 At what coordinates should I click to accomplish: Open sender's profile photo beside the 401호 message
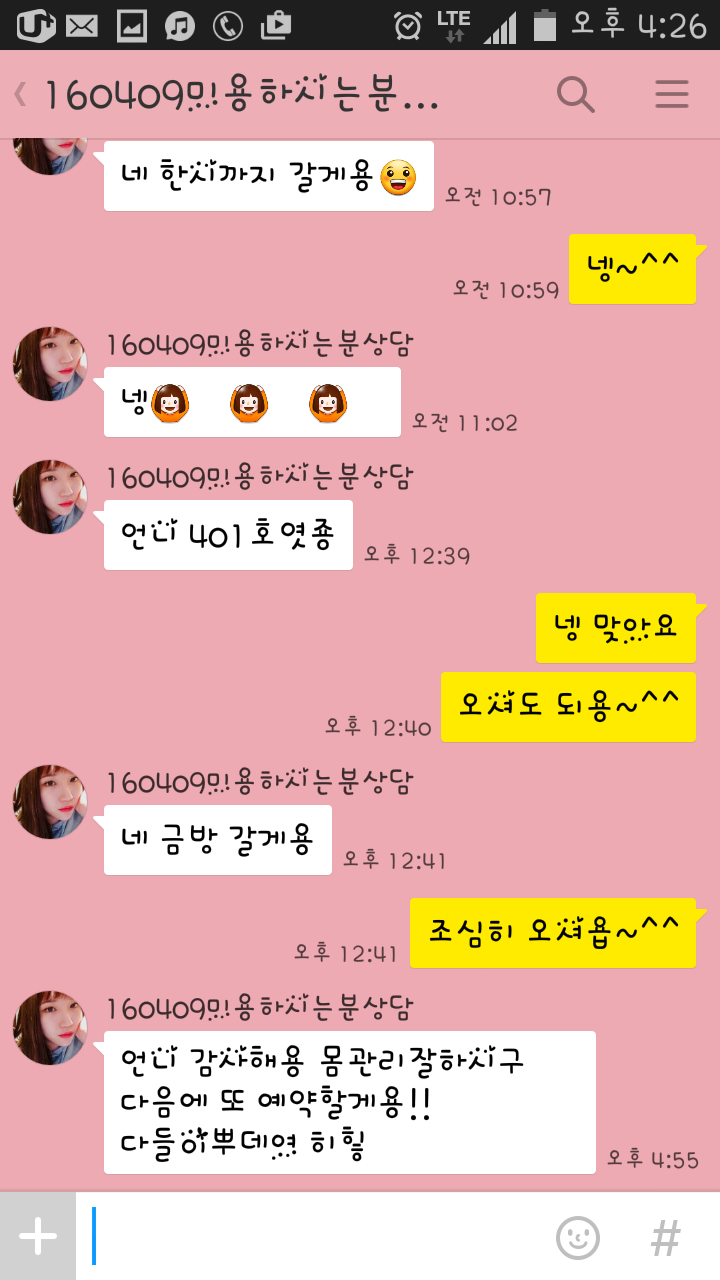[x=49, y=497]
